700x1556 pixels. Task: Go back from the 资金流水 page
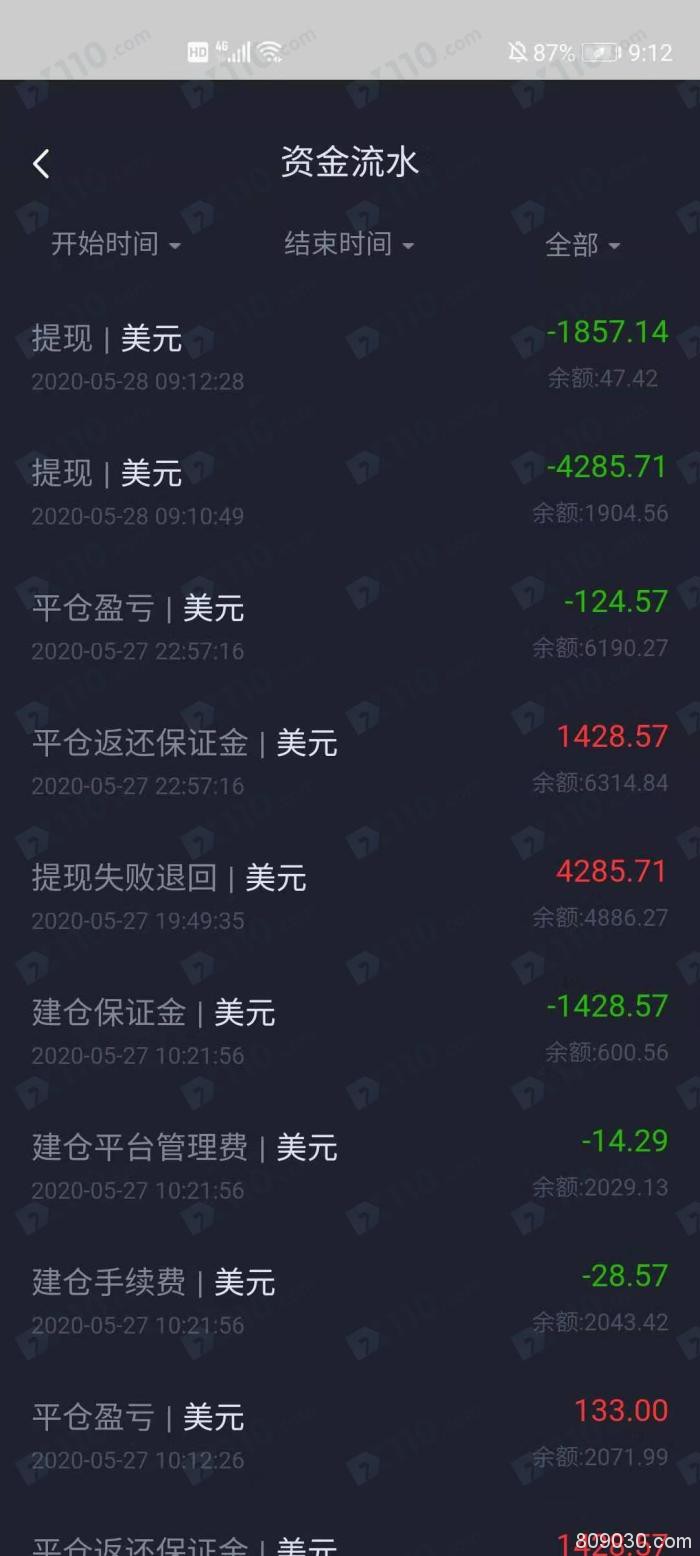pos(41,164)
